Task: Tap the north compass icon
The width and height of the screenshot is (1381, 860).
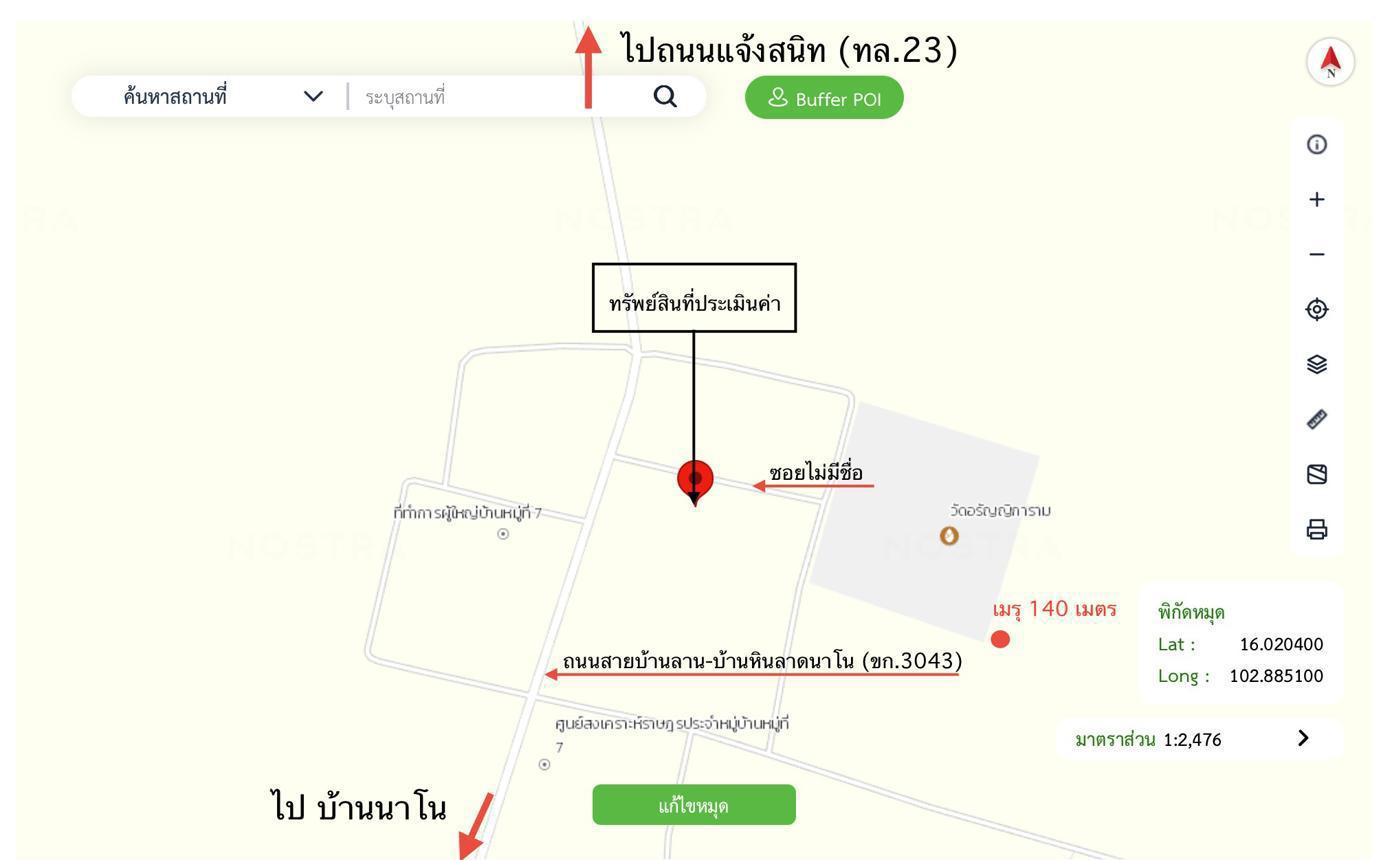Action: coord(1330,62)
